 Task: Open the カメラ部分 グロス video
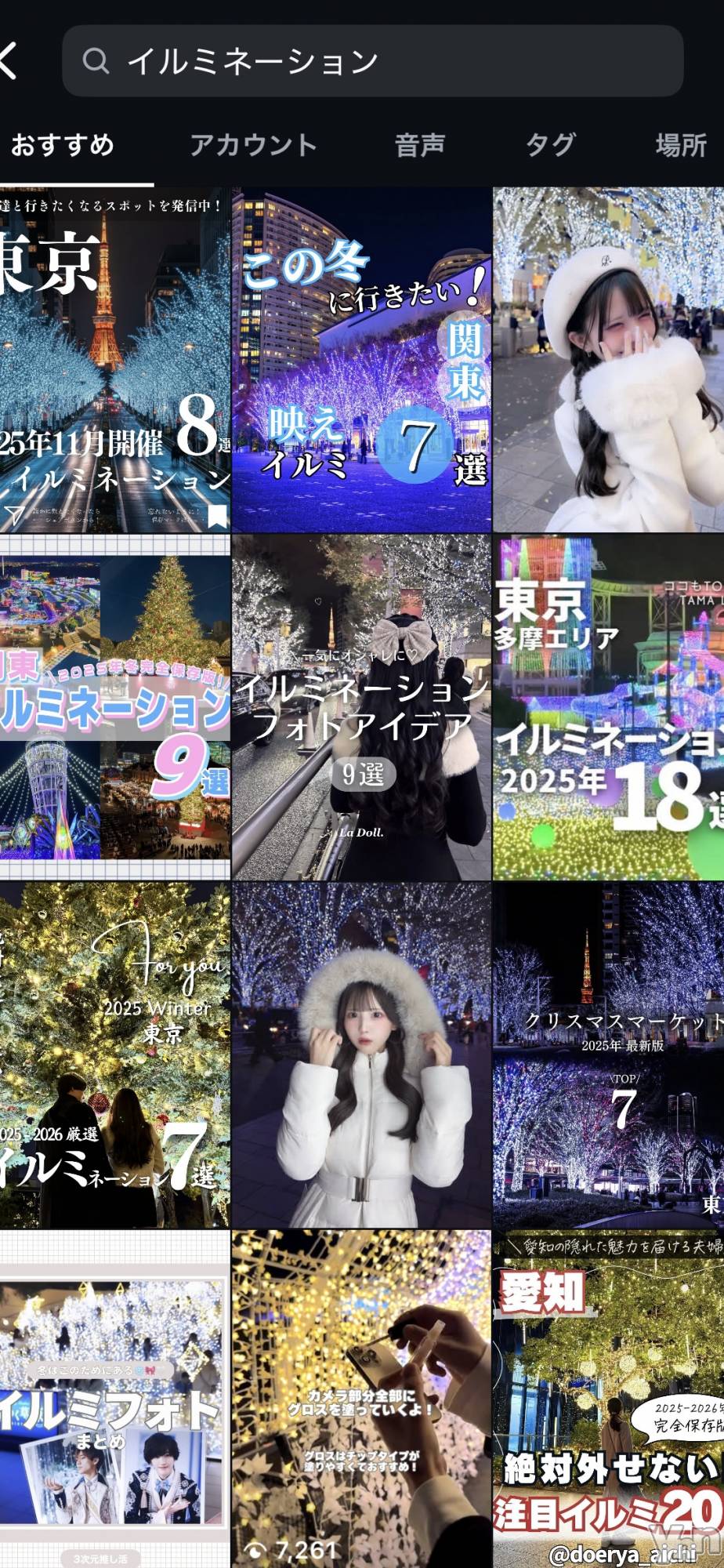pyautogui.click(x=361, y=1399)
